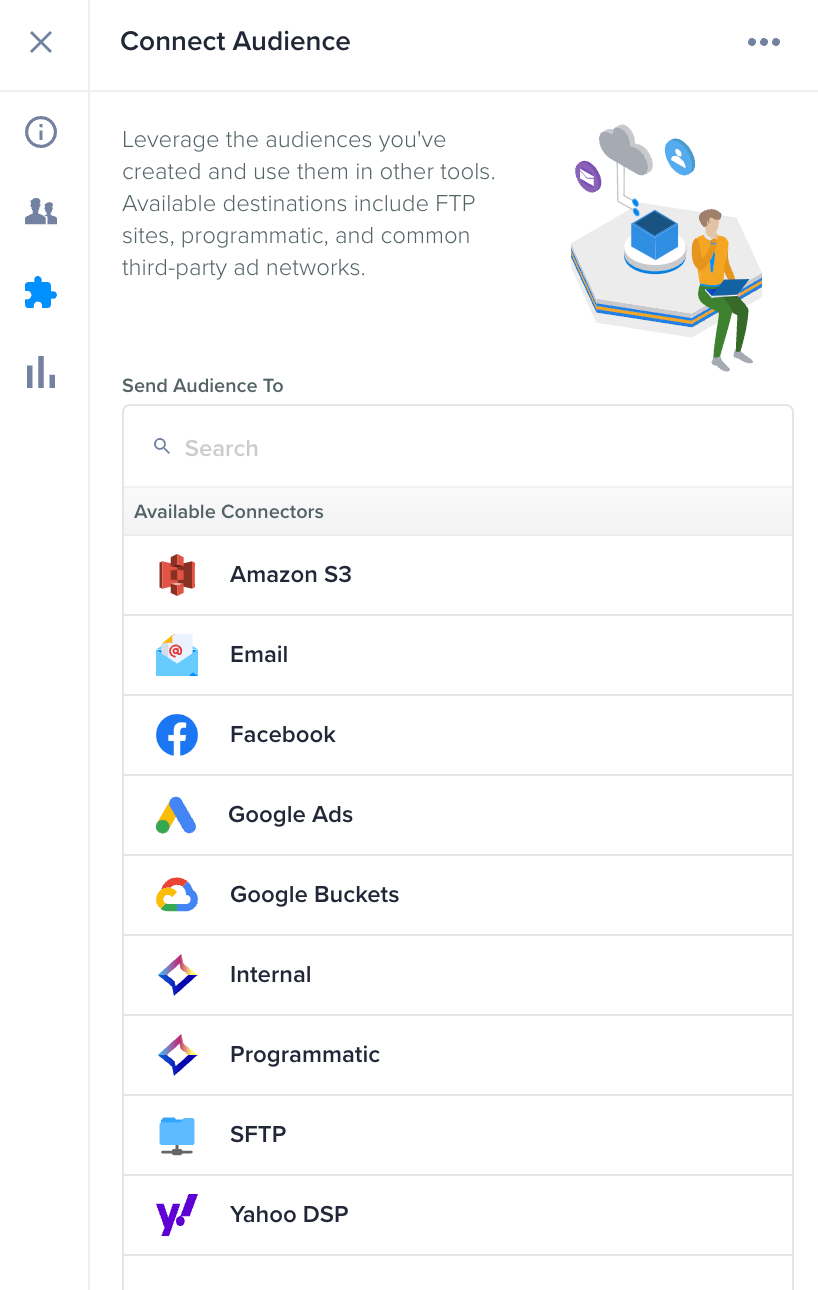Close the Connect Audience panel
Screen dimensions: 818x1290
(41, 42)
